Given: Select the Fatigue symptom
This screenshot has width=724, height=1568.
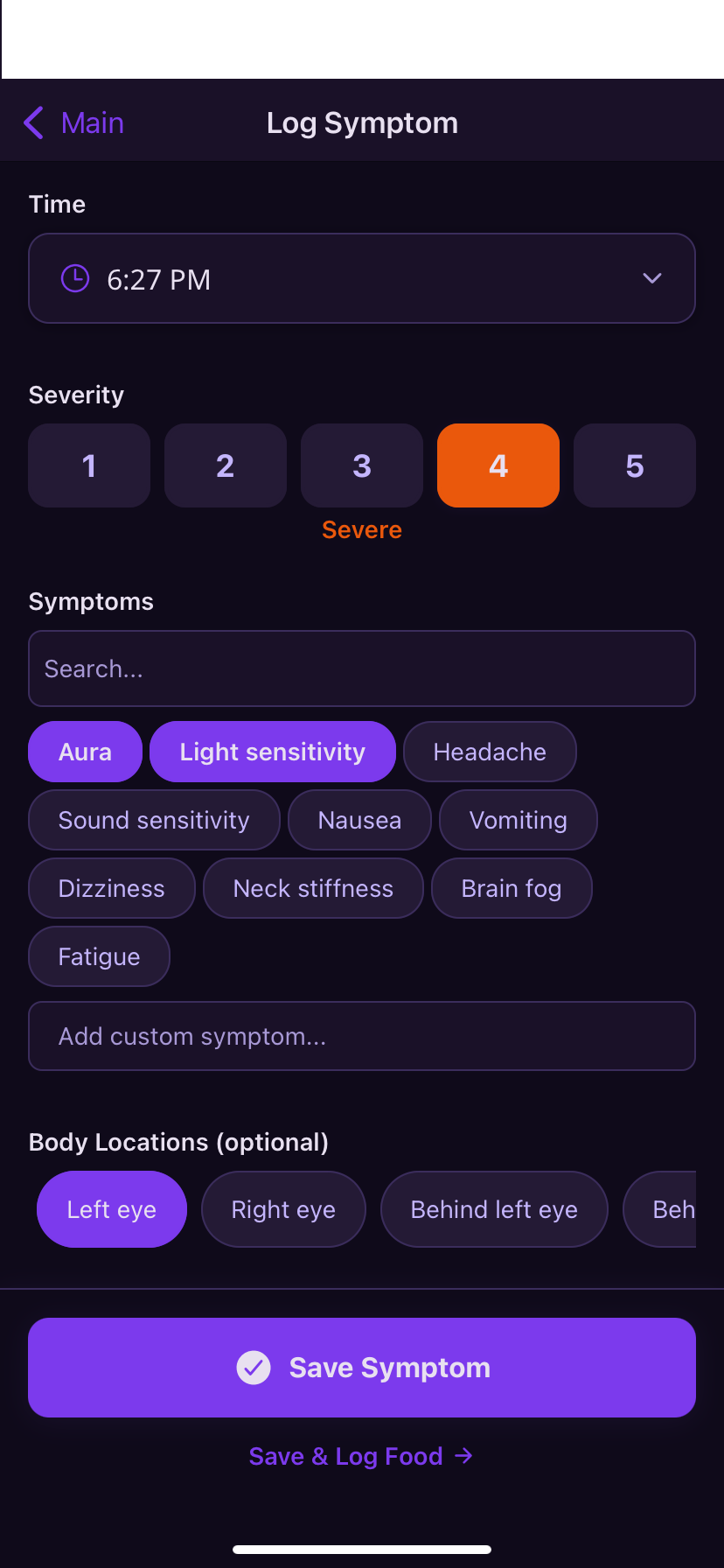Looking at the screenshot, I should click(99, 955).
